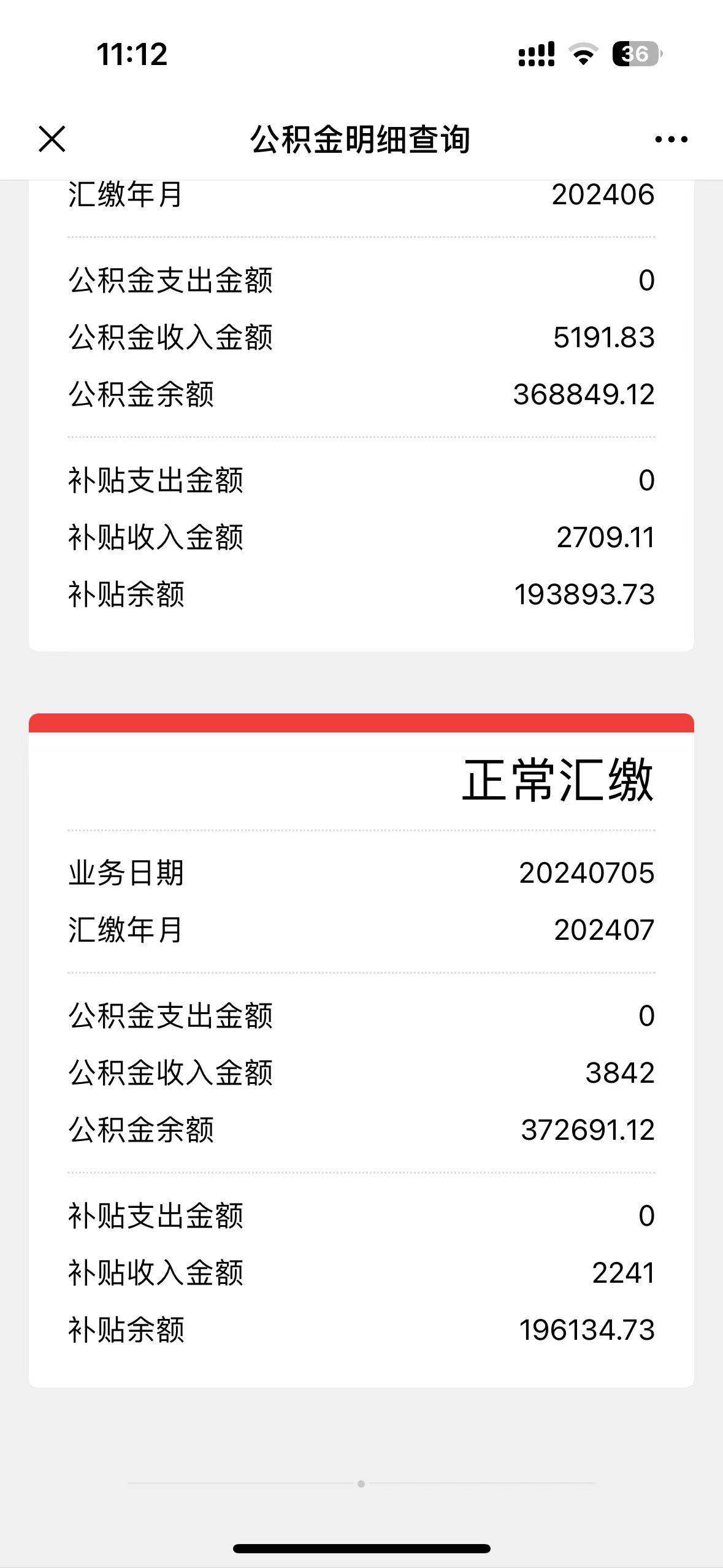Screen dimensions: 723x1568
Task: Tap the more options ellipsis icon
Action: coord(666,140)
